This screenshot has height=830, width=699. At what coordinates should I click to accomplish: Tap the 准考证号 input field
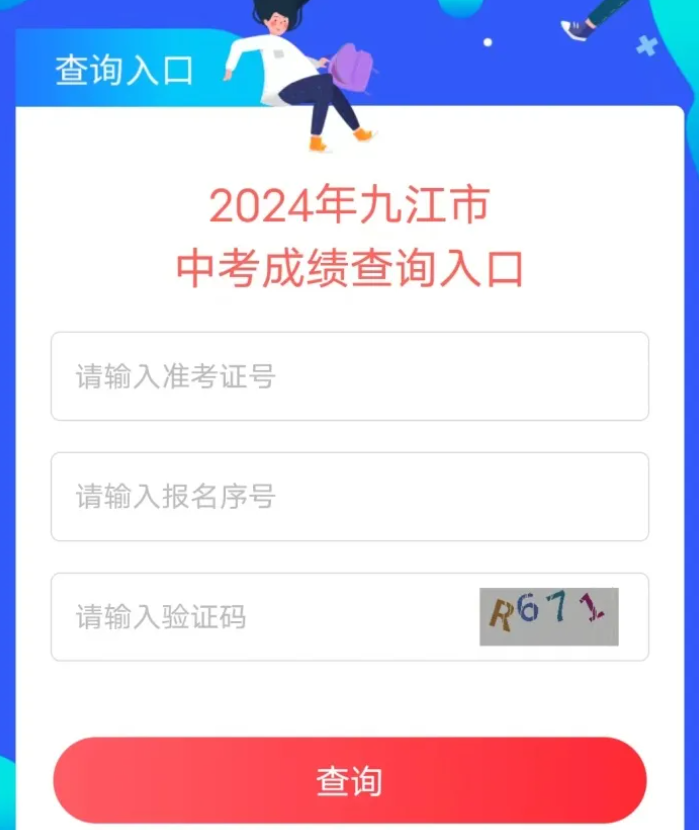pos(349,377)
